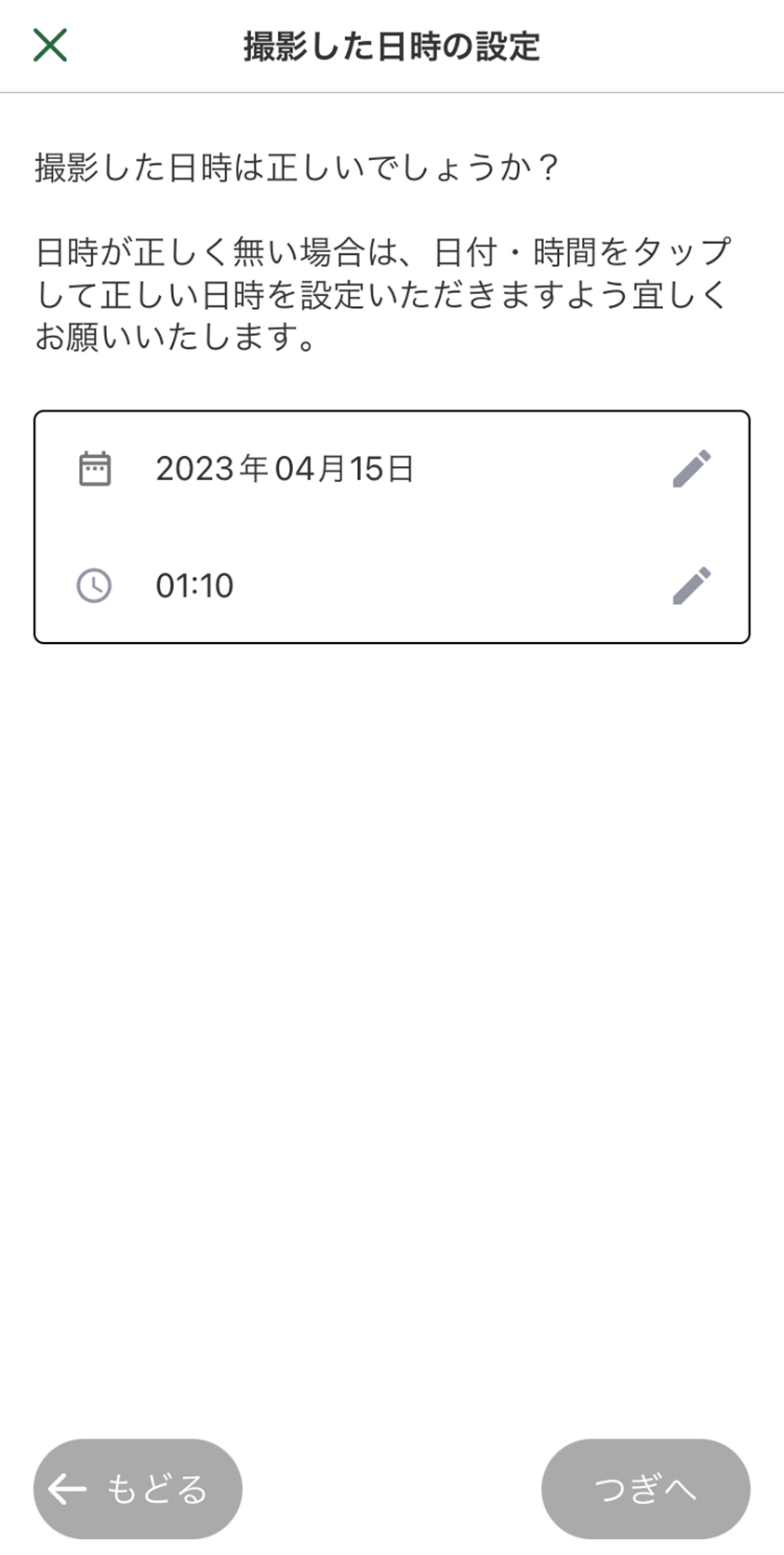
Task: Edit the date with the pencil icon
Action: pyautogui.click(x=692, y=468)
